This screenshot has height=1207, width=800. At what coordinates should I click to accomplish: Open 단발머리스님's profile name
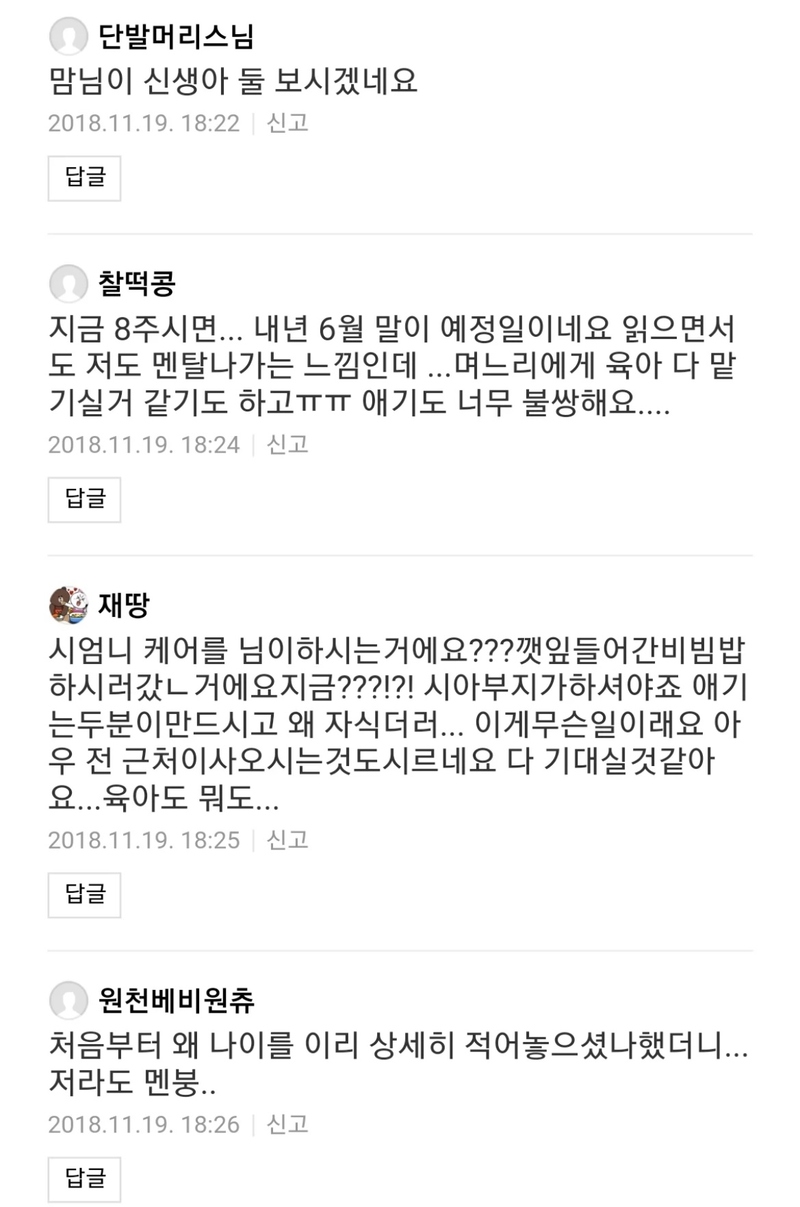point(176,37)
